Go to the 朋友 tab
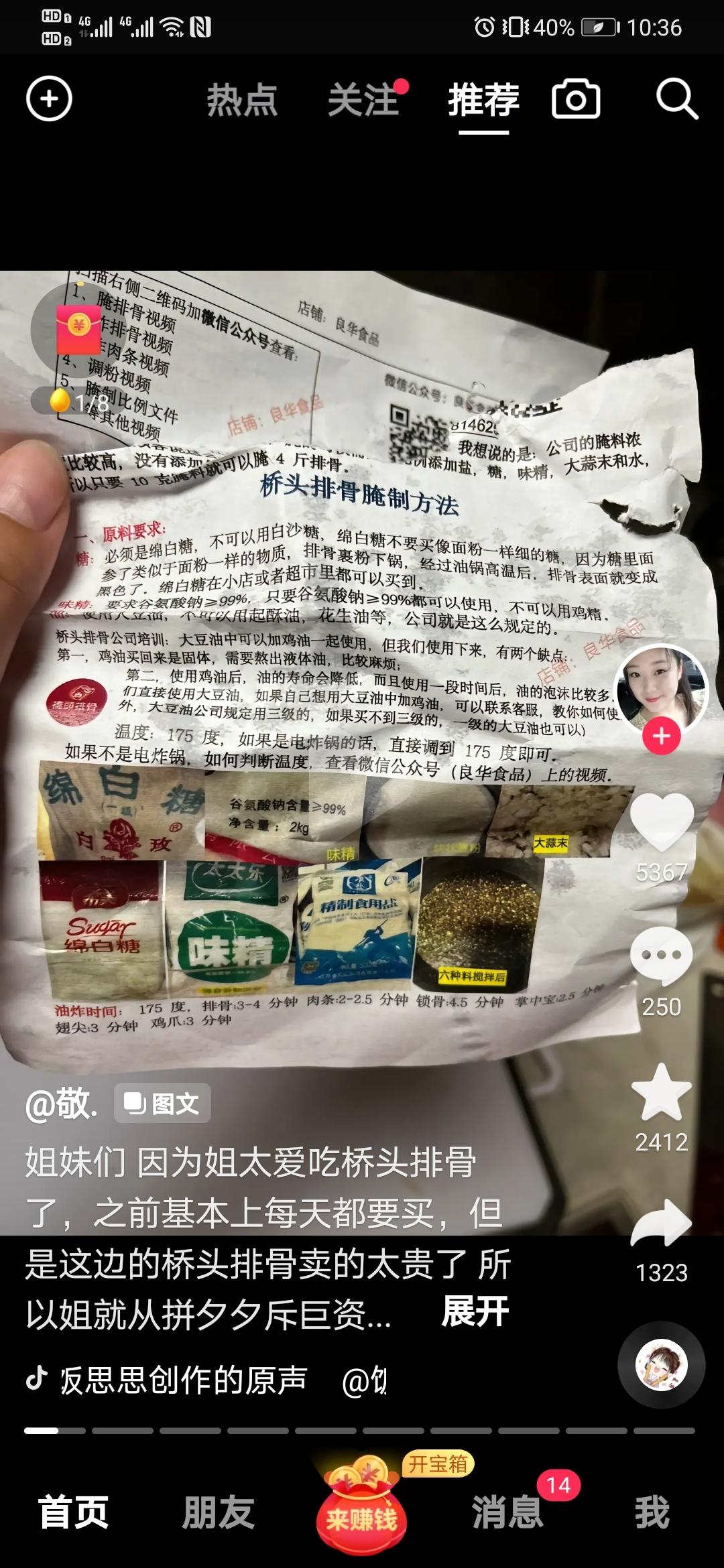Screen dimensions: 724x1568 [218, 1513]
